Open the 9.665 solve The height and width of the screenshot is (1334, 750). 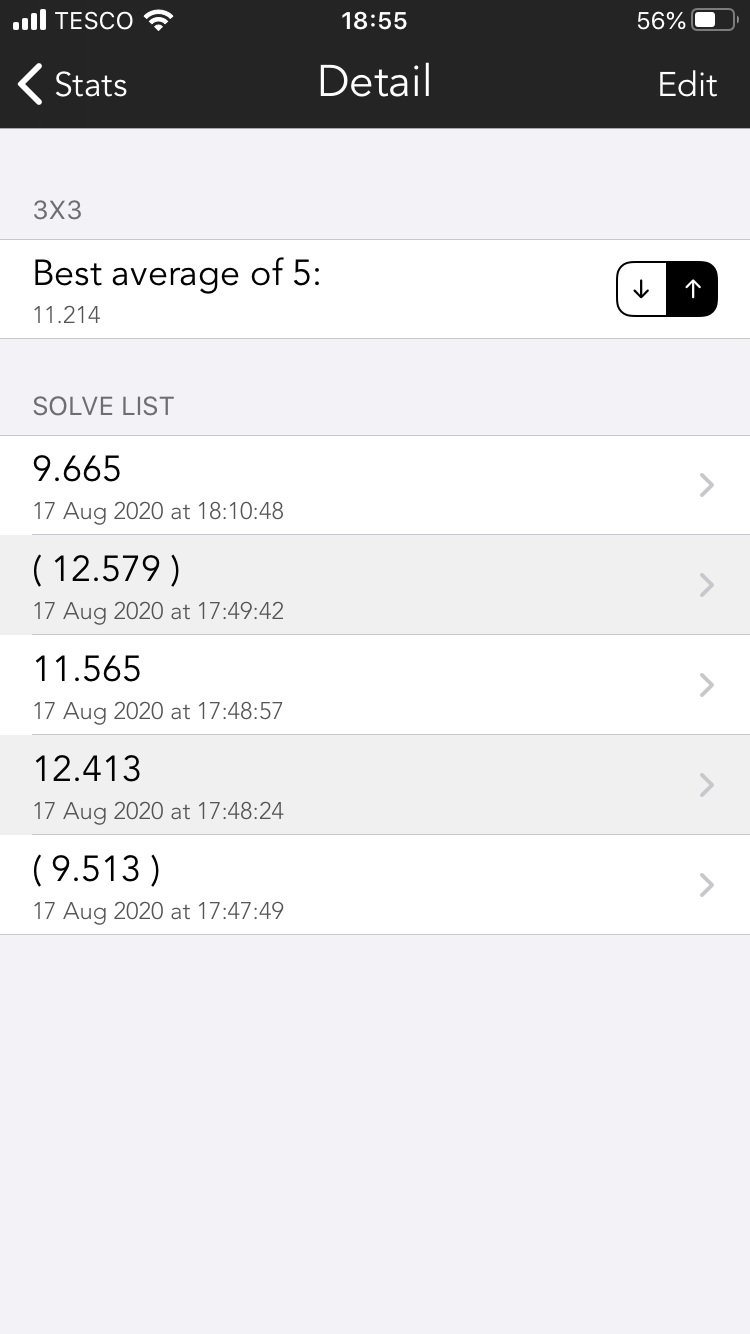[375, 485]
